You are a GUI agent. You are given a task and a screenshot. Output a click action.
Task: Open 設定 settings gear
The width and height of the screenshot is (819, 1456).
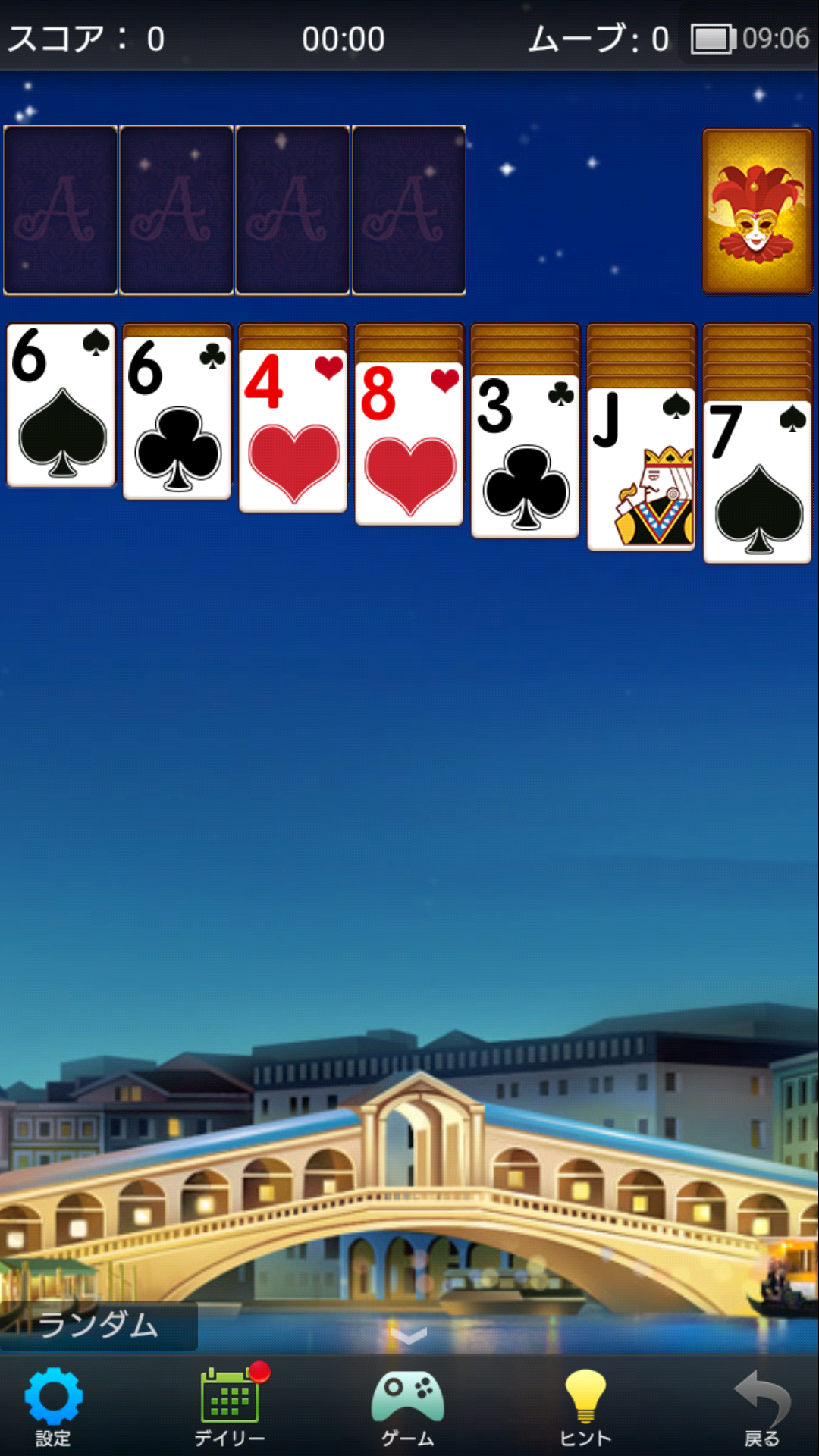(x=53, y=1407)
